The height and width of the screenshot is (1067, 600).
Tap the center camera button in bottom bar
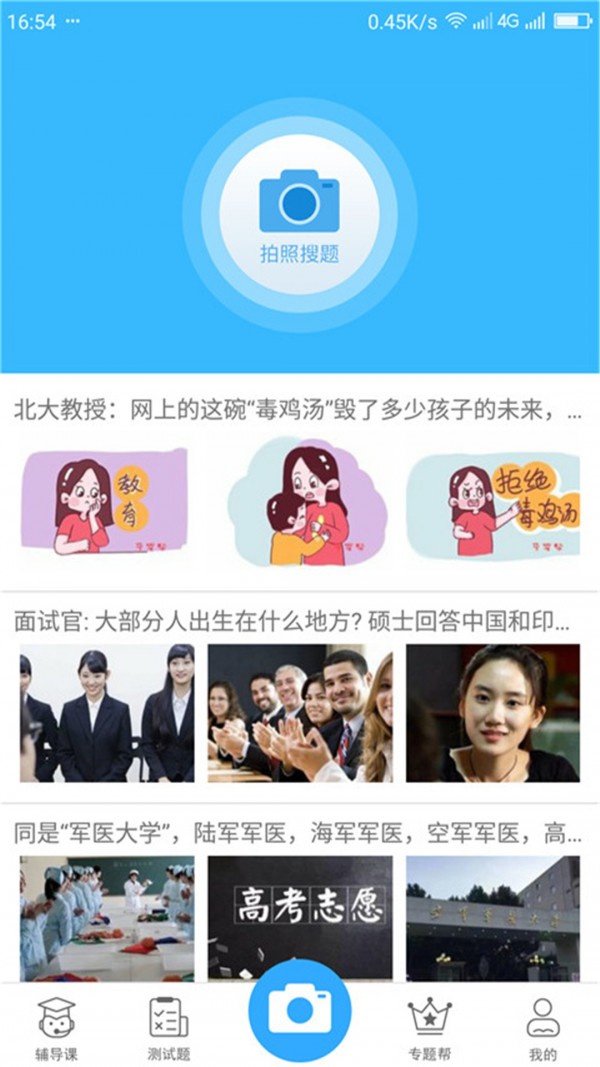299,1011
